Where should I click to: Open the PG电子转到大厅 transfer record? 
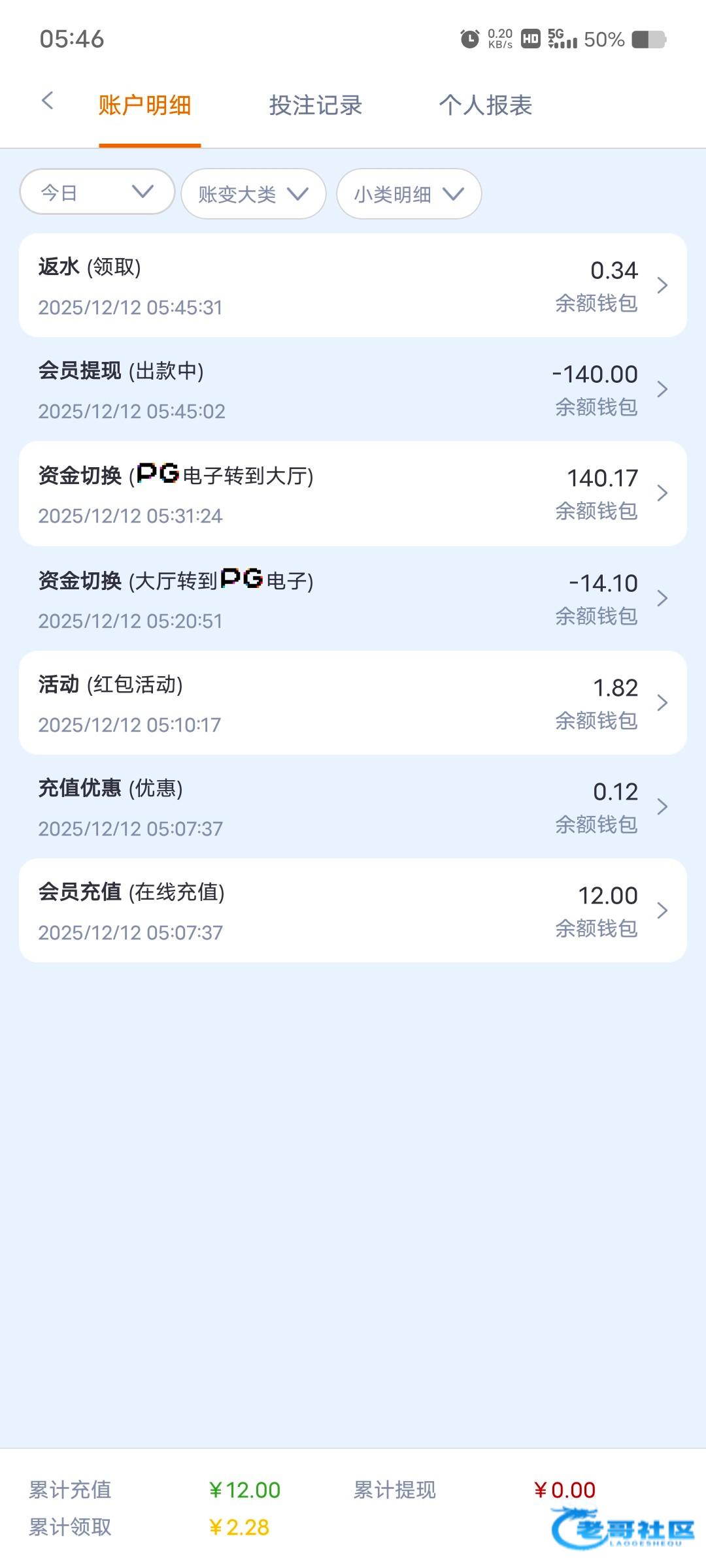click(353, 494)
